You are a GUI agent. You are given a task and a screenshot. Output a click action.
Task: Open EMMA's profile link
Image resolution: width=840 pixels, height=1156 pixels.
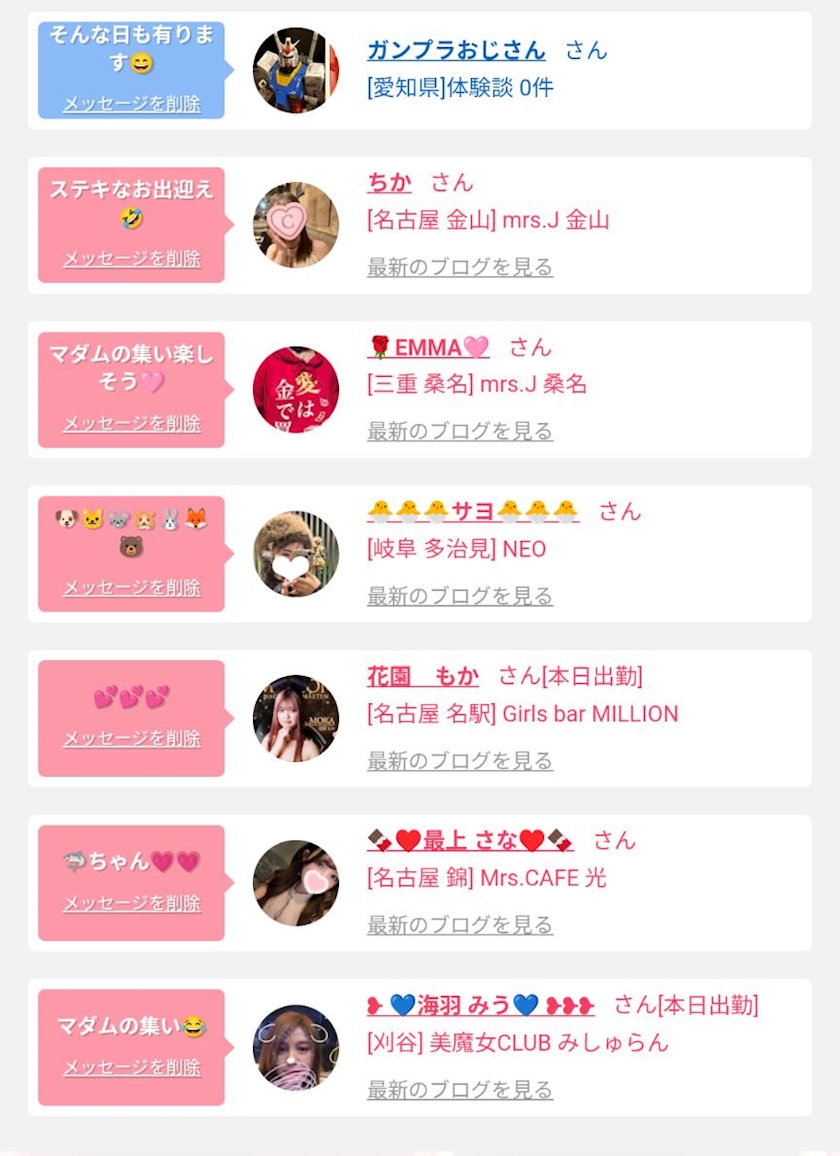pos(428,347)
